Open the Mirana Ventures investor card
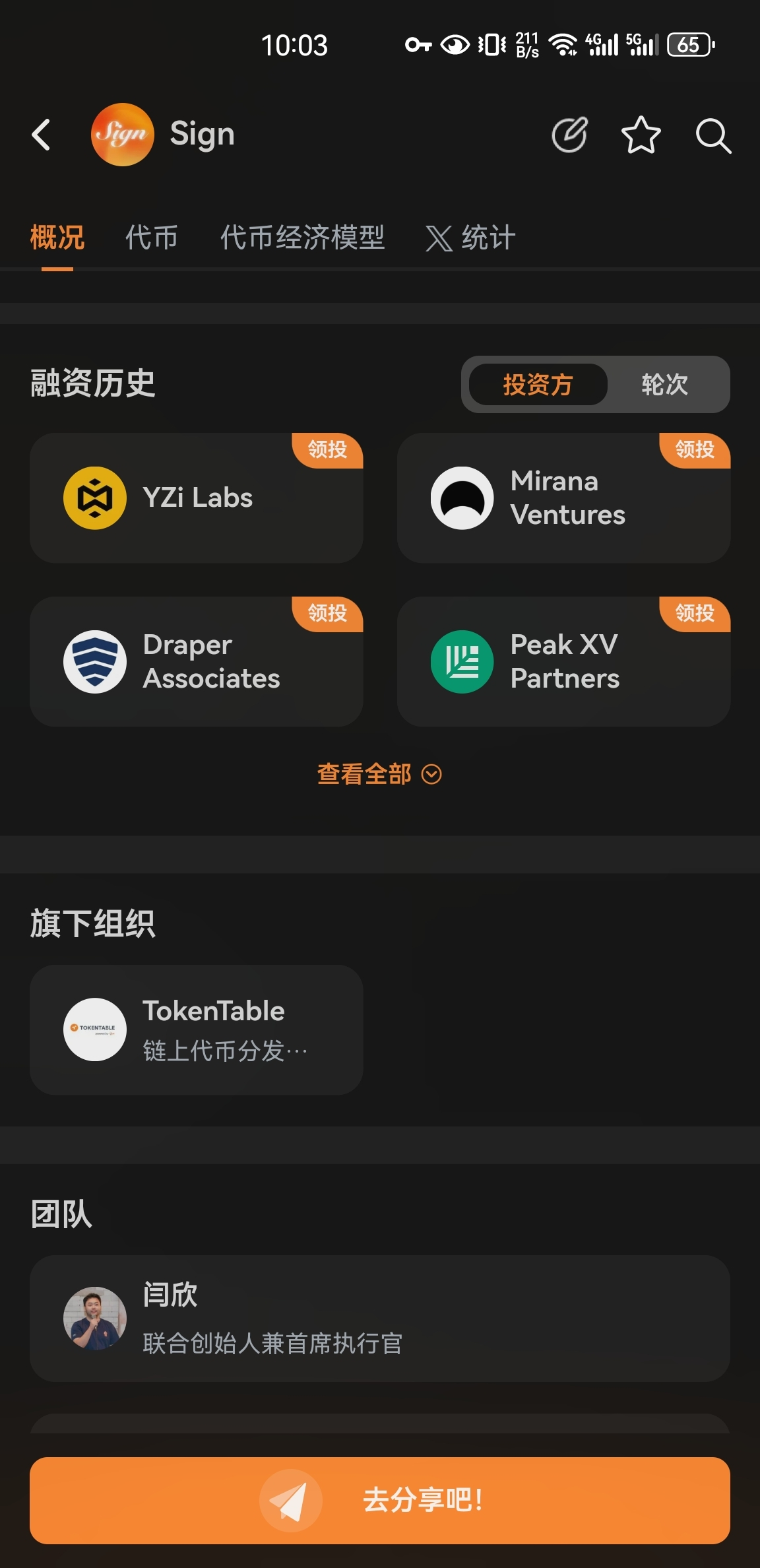This screenshot has height=1568, width=760. pyautogui.click(x=563, y=498)
